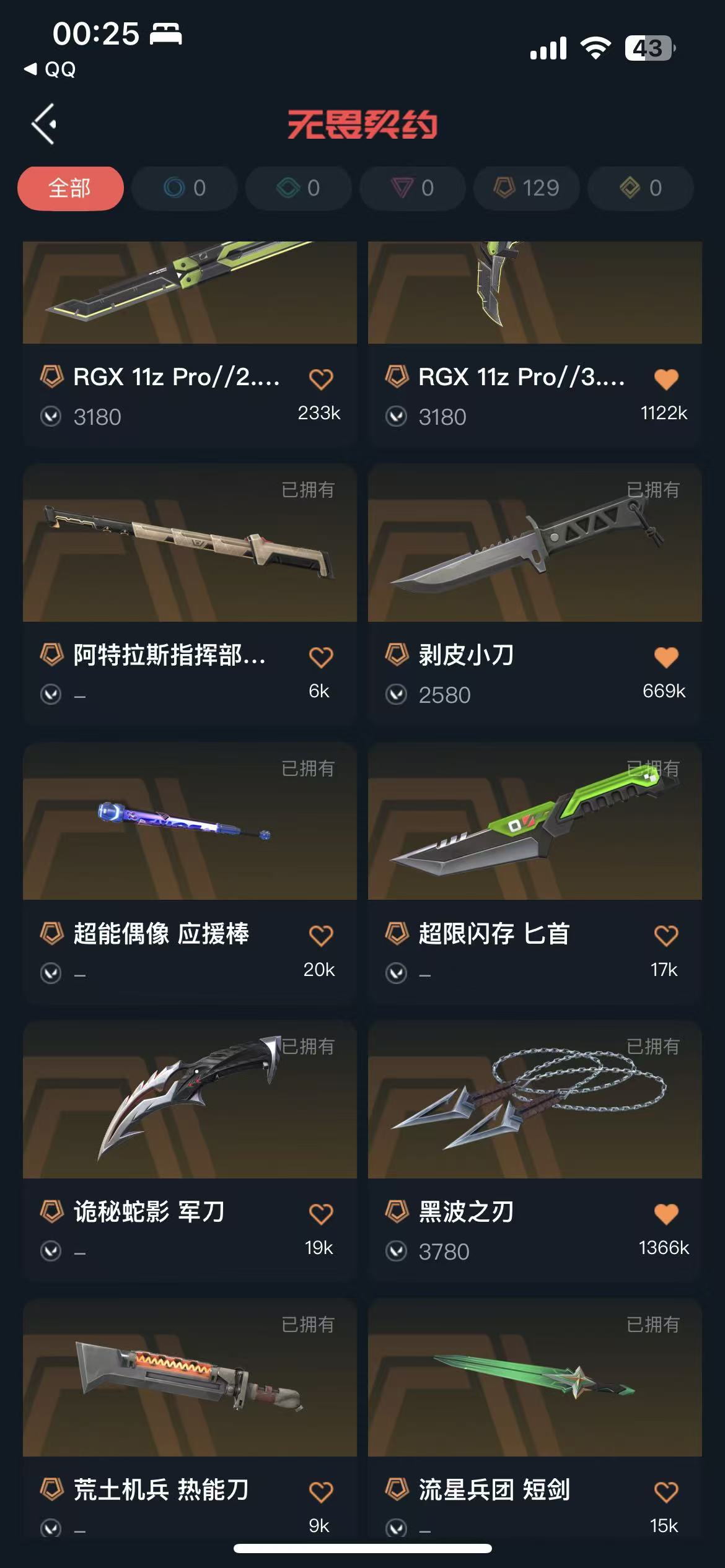Favorite the 阿特拉斯指挥部 item

point(320,656)
